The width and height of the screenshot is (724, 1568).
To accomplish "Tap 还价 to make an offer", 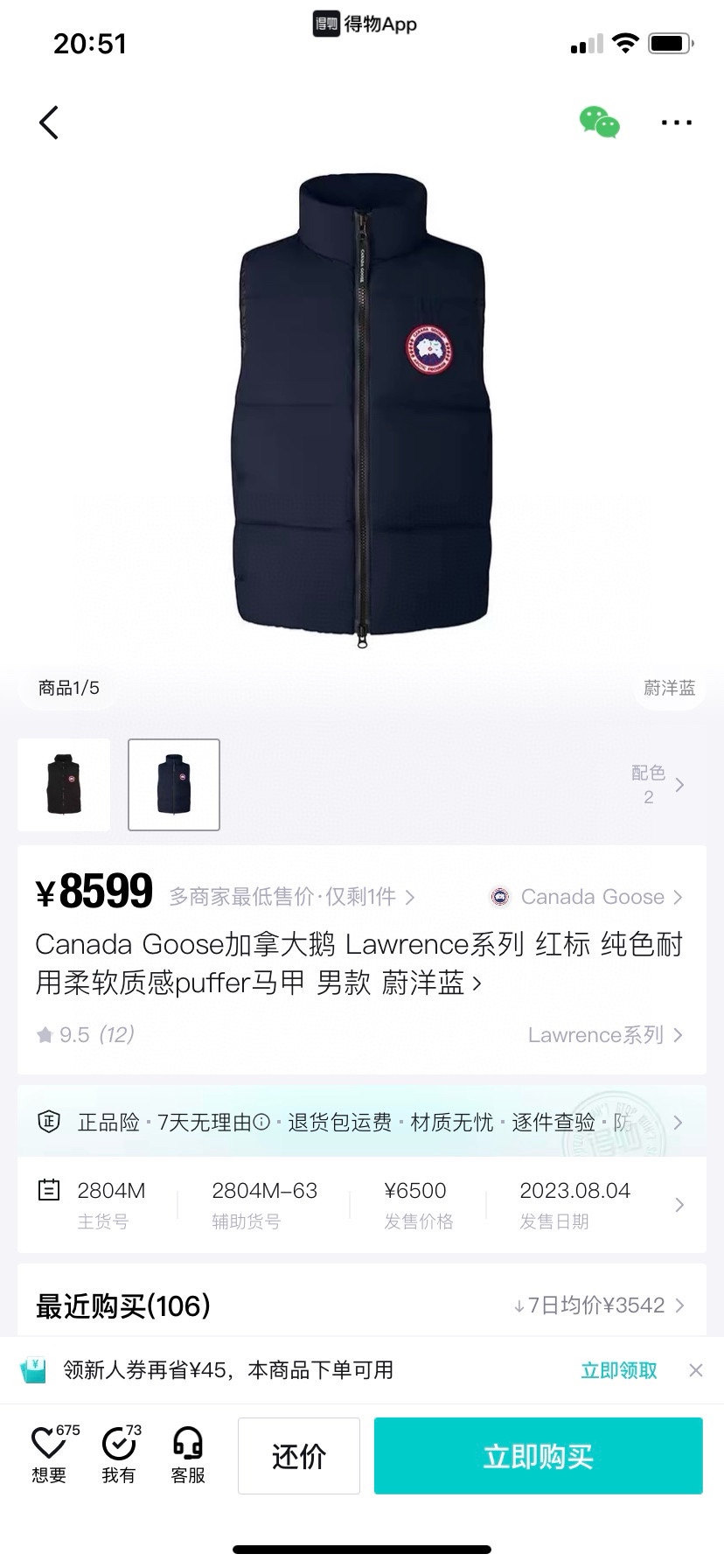I will (299, 1456).
